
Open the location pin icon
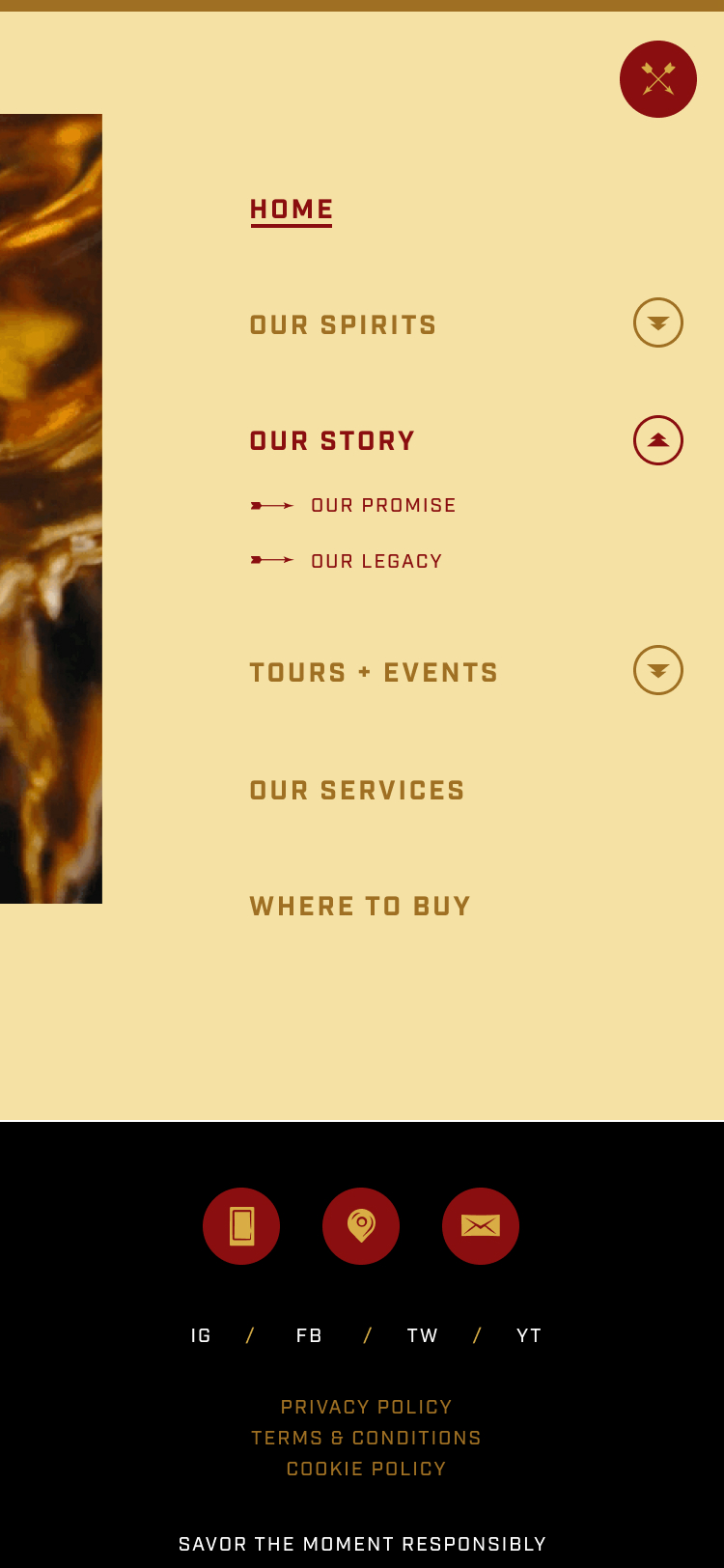tap(361, 1226)
